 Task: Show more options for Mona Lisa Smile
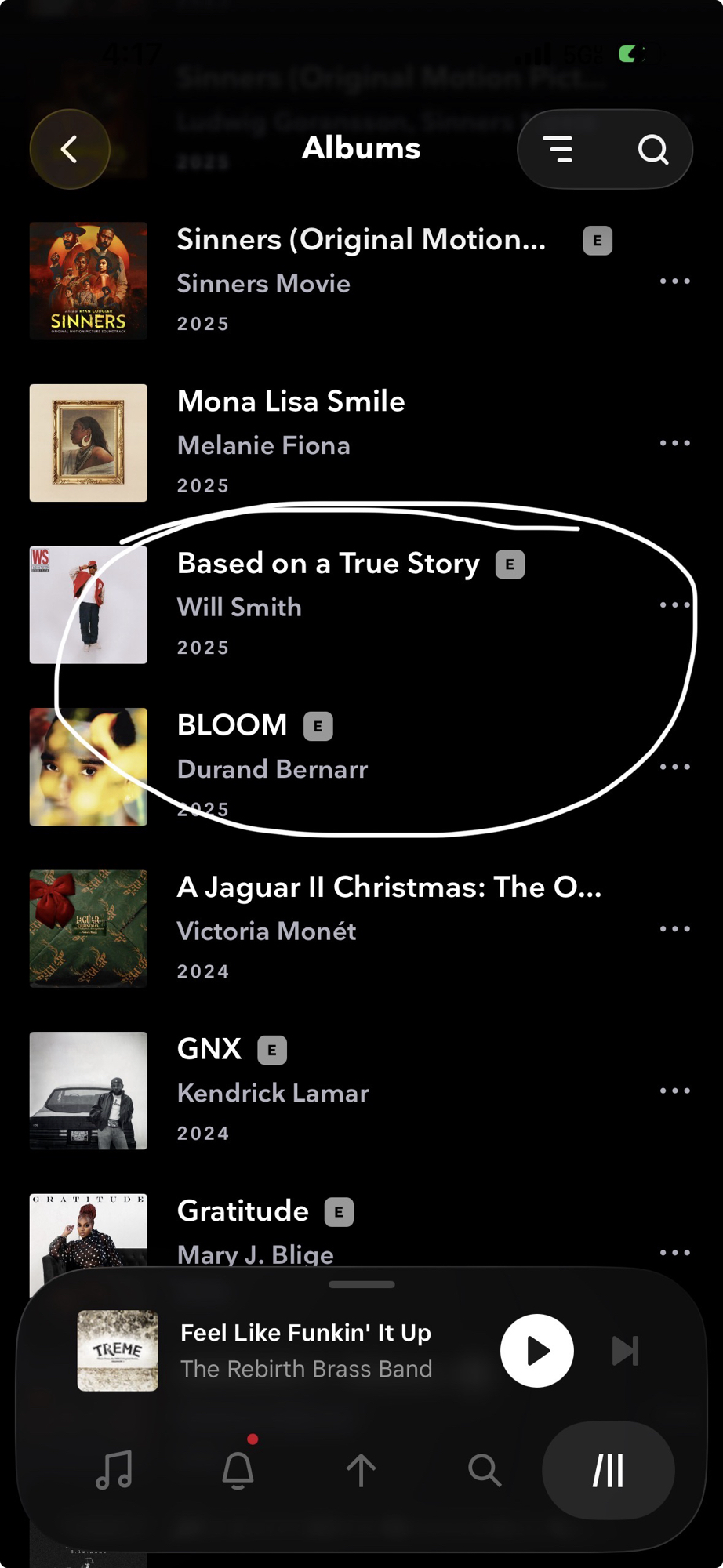point(674,443)
